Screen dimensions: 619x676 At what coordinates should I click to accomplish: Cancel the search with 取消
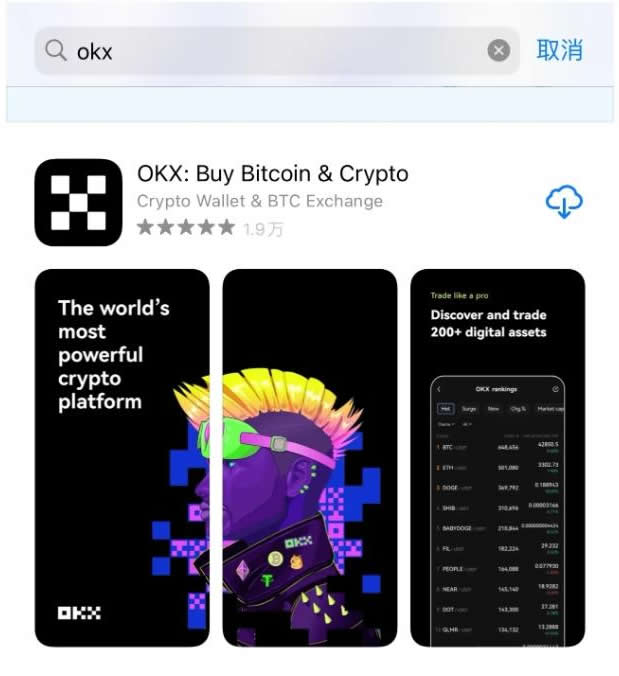click(x=559, y=51)
